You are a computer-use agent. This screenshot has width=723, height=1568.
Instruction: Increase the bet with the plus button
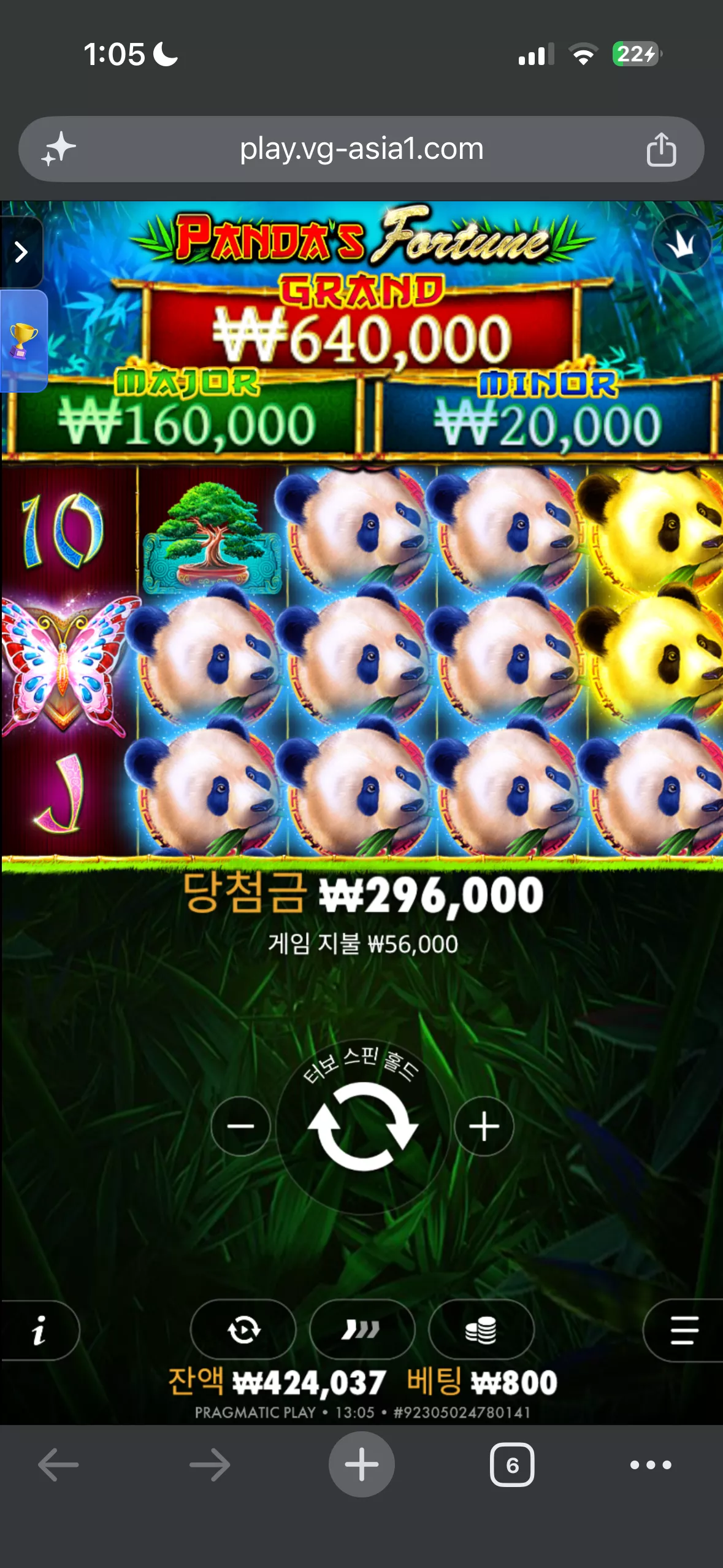tap(484, 1126)
